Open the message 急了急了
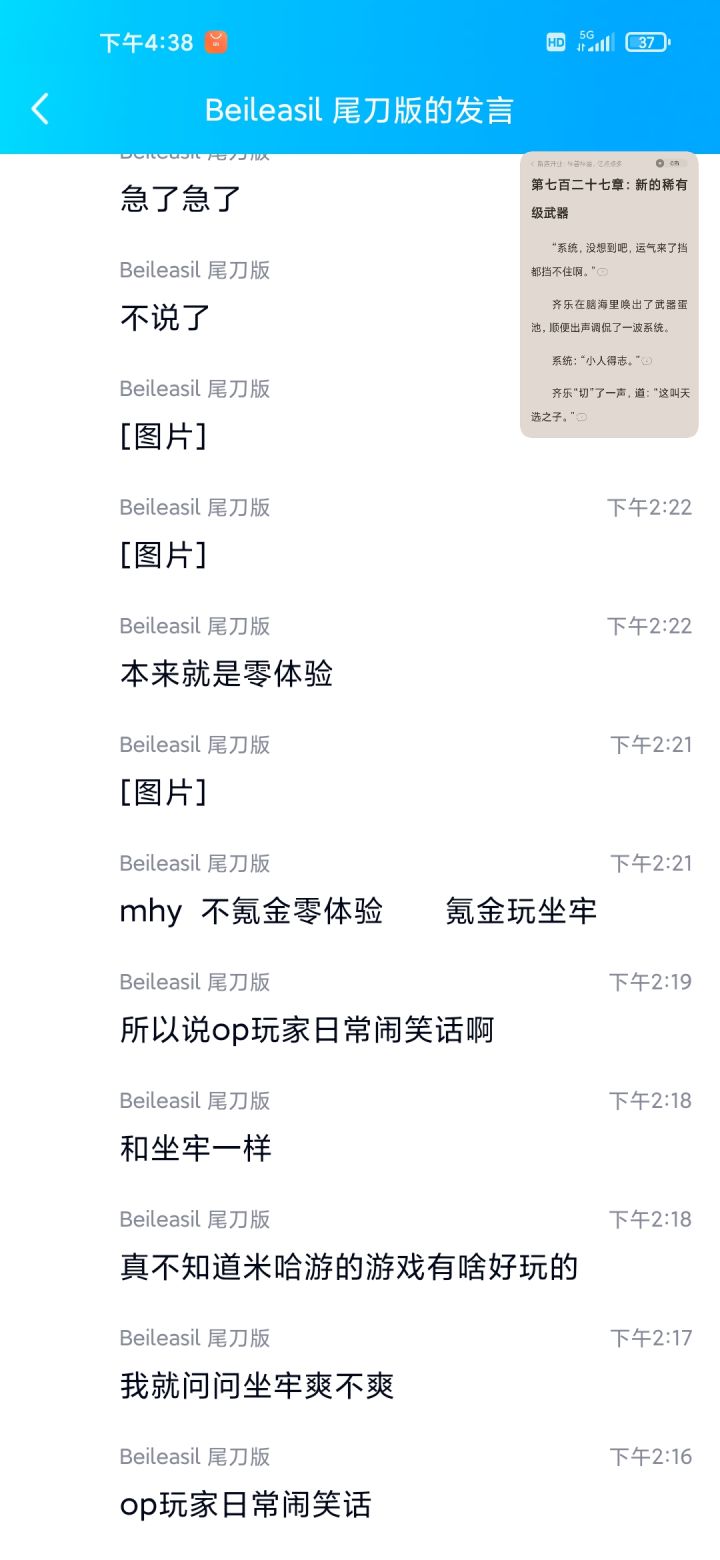The height and width of the screenshot is (1560, 720). 181,198
